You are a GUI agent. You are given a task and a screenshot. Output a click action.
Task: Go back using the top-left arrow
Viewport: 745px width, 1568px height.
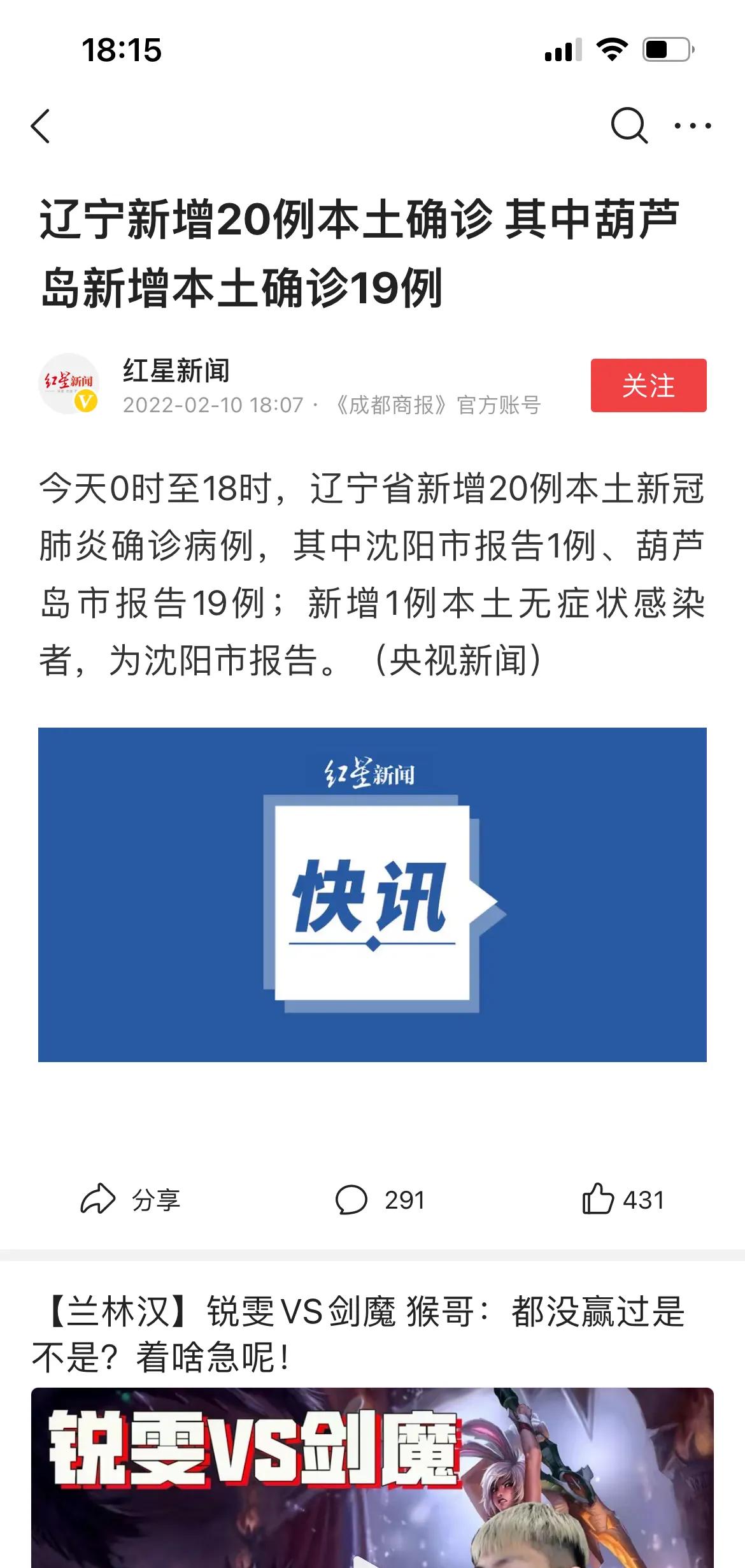pos(40,126)
